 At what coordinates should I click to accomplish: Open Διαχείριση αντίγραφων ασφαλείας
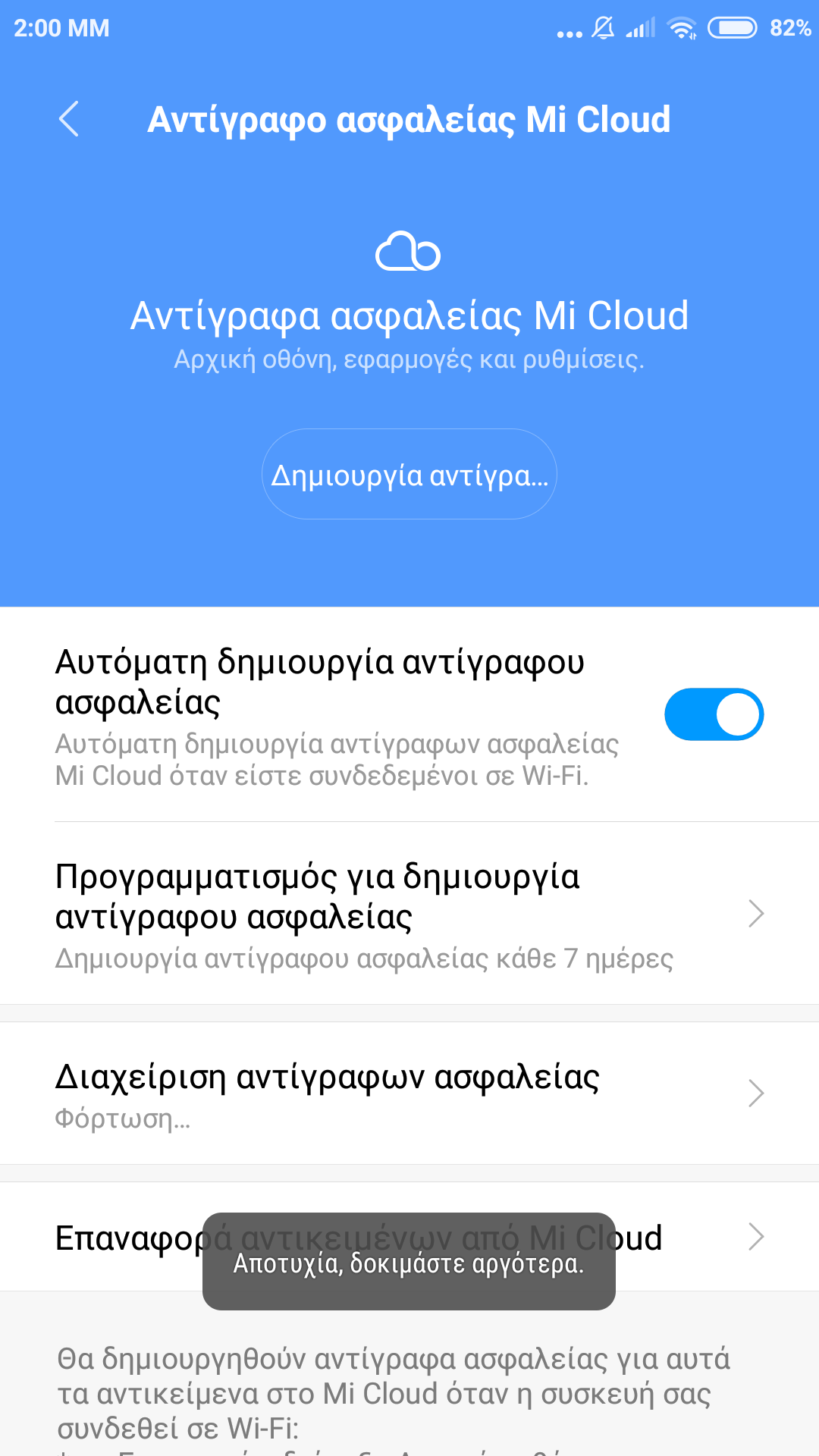tap(409, 1094)
